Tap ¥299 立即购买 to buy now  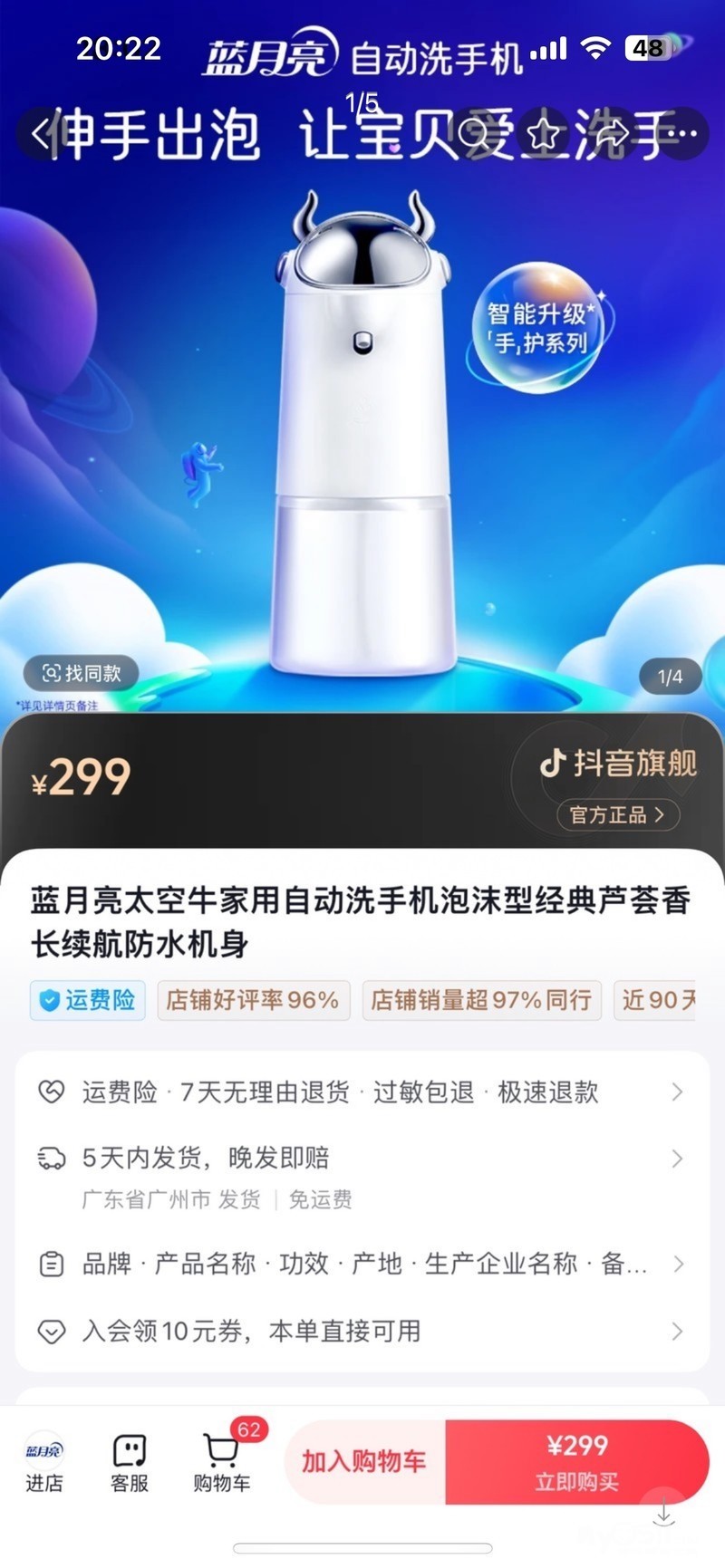(576, 1461)
